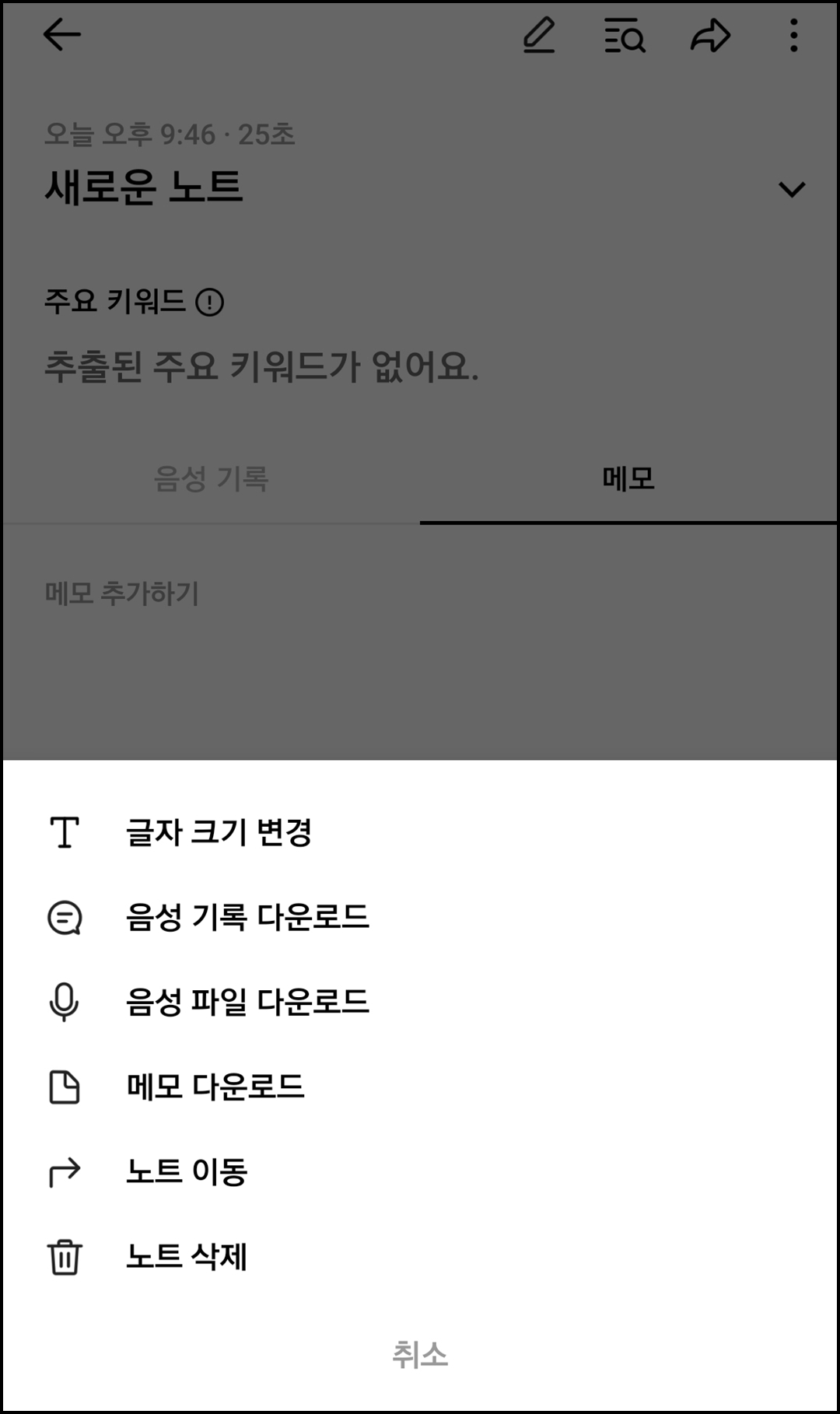Select 음성 기록 다운로드 menu entry
The width and height of the screenshot is (840, 1414).
(247, 918)
